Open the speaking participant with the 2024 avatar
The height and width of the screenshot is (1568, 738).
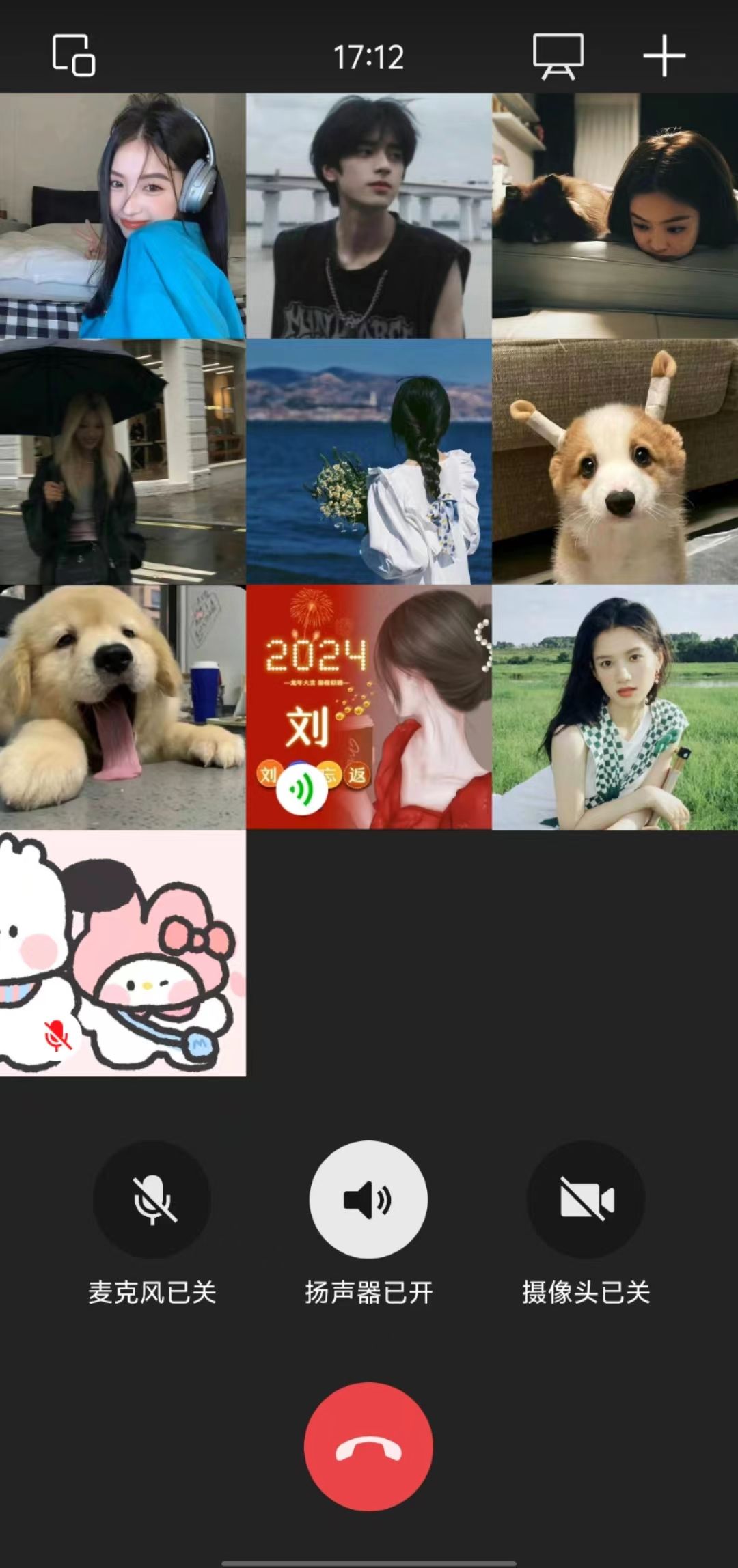(x=368, y=708)
